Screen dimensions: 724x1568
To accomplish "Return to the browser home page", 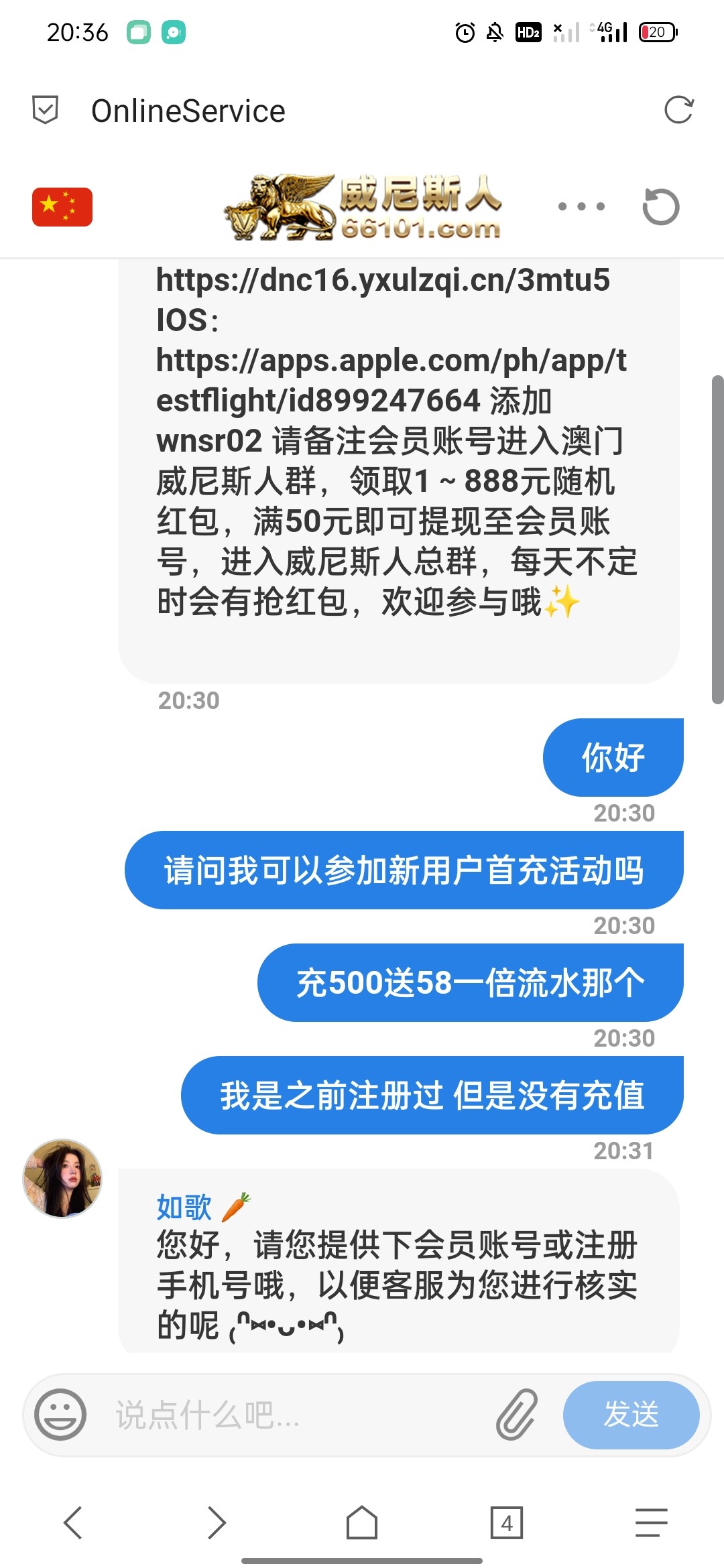I will [362, 1522].
